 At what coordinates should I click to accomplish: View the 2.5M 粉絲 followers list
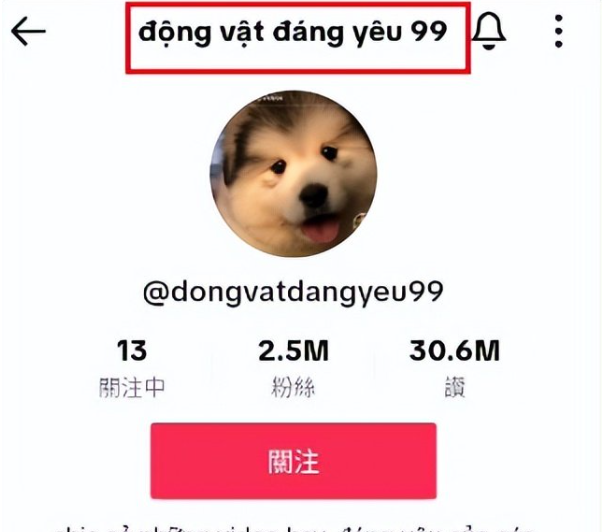[292, 367]
